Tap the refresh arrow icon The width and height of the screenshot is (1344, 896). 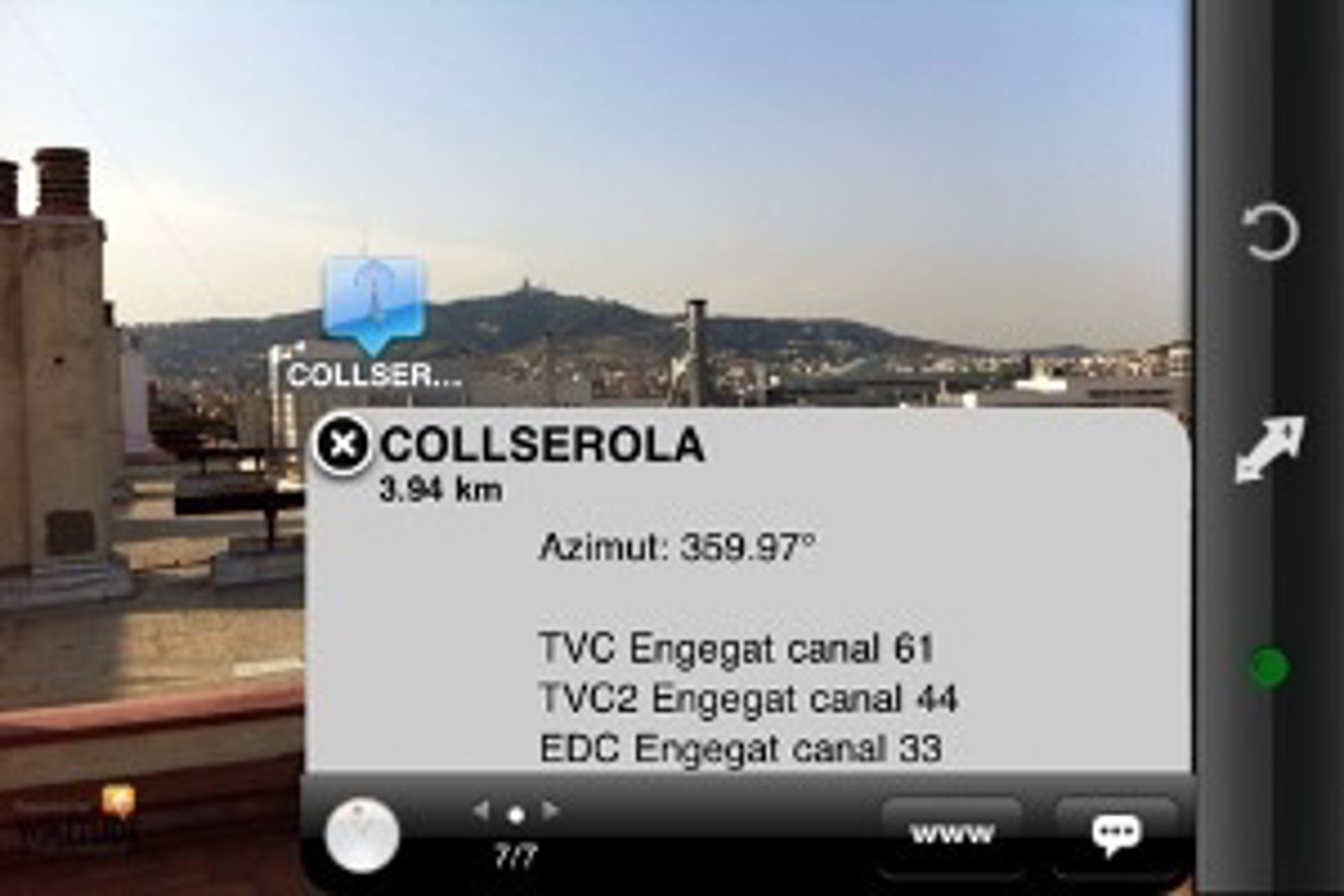coord(1269,233)
